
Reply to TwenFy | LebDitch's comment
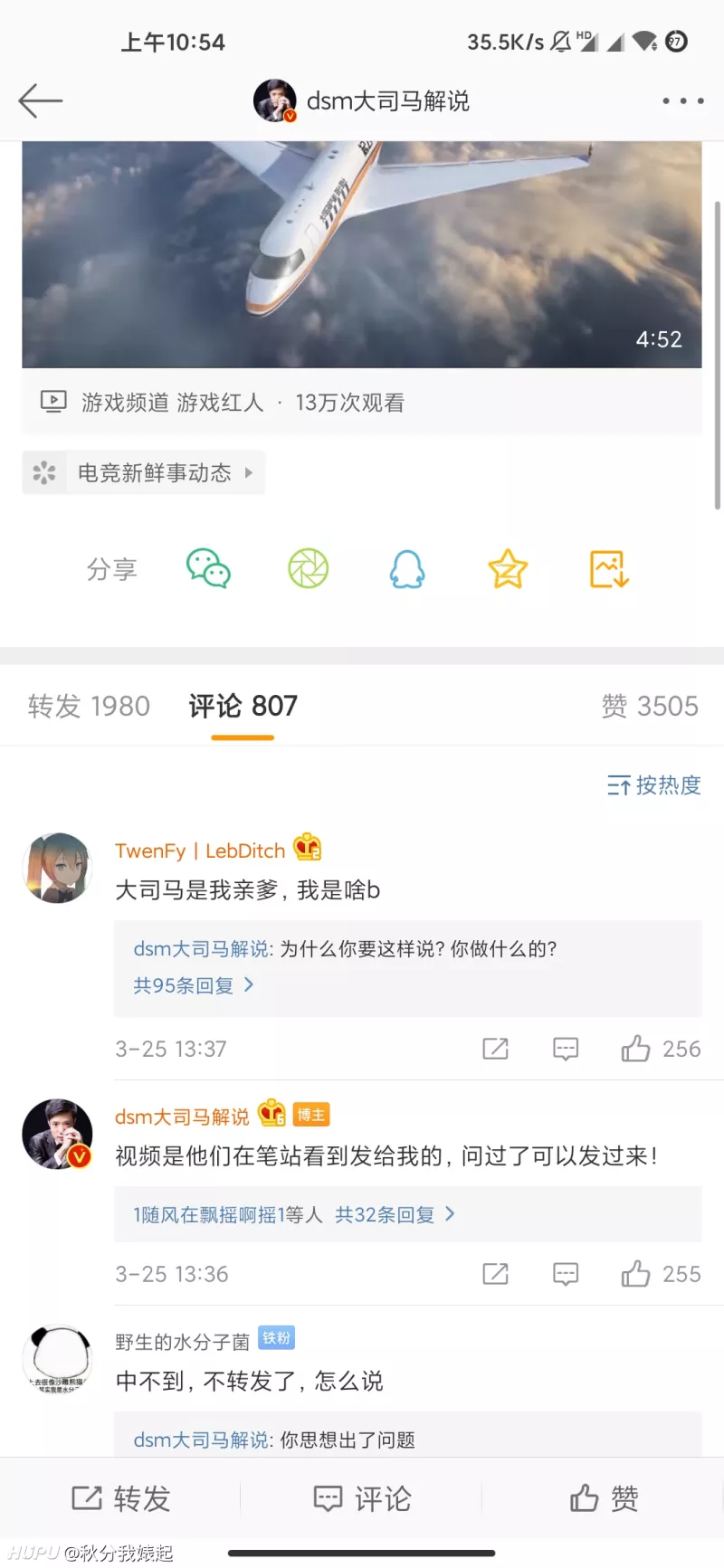tap(566, 1049)
